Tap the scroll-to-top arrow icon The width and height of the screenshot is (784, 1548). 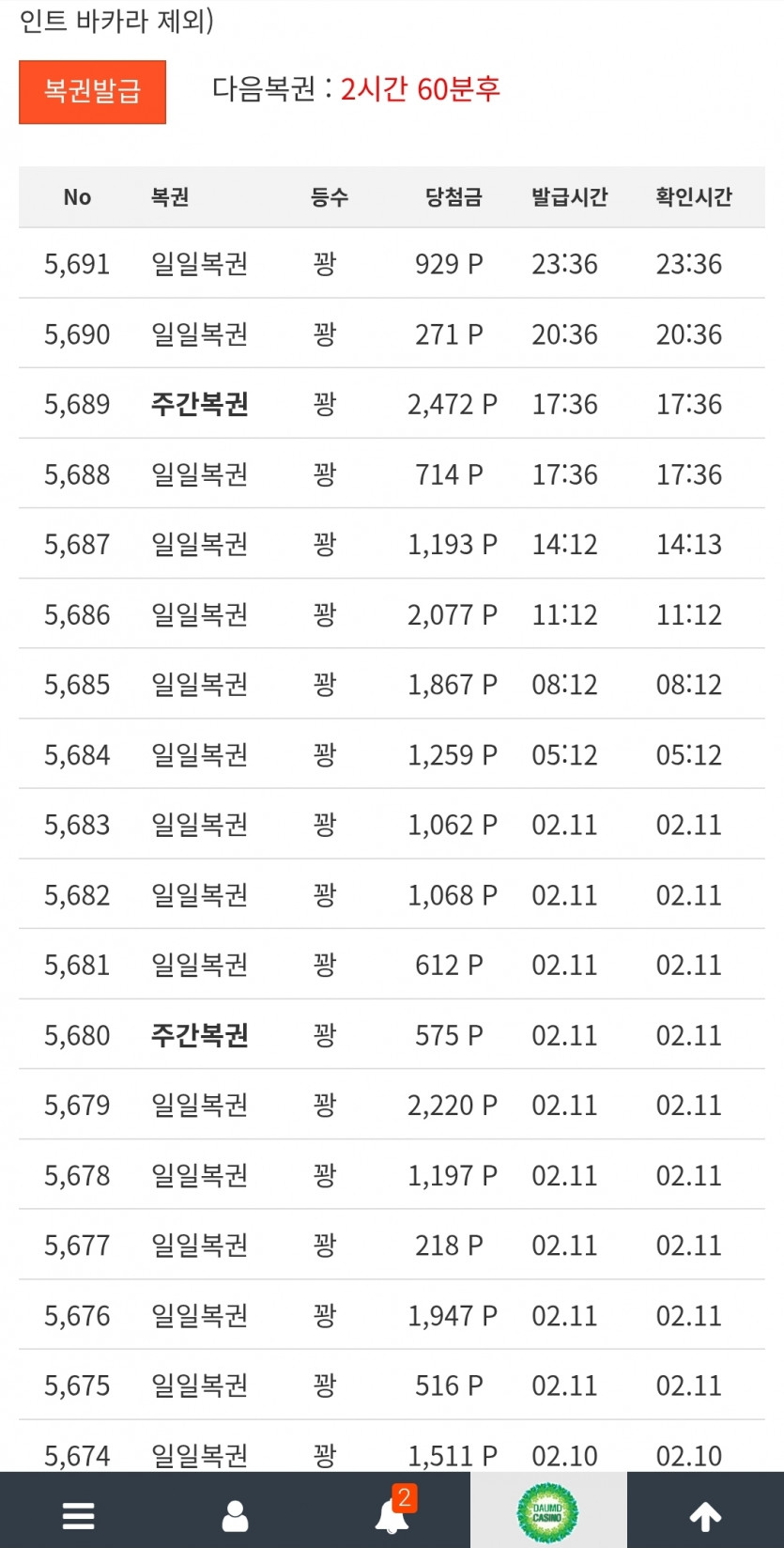coord(705,1512)
